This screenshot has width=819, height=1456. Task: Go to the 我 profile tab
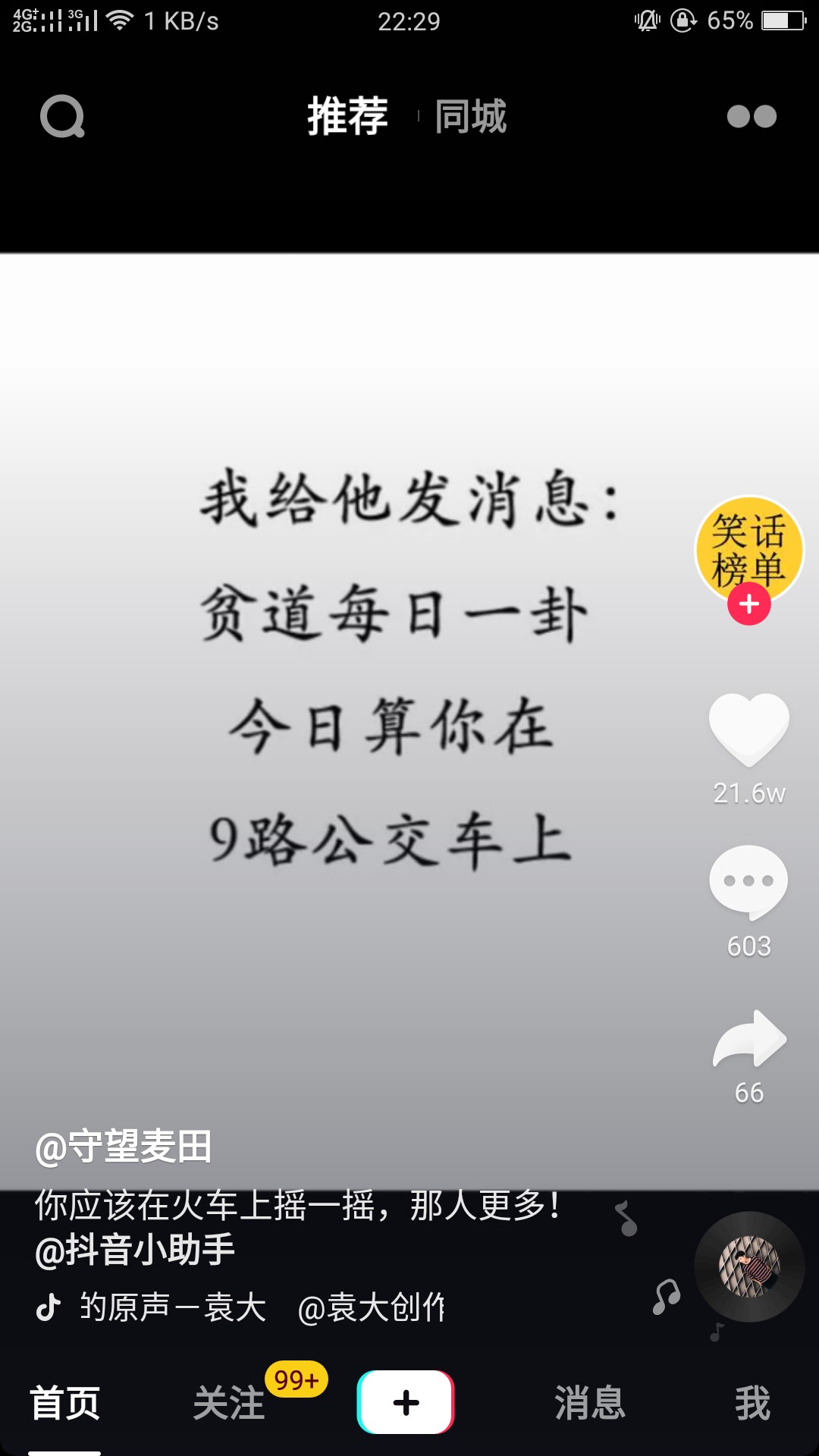752,1403
